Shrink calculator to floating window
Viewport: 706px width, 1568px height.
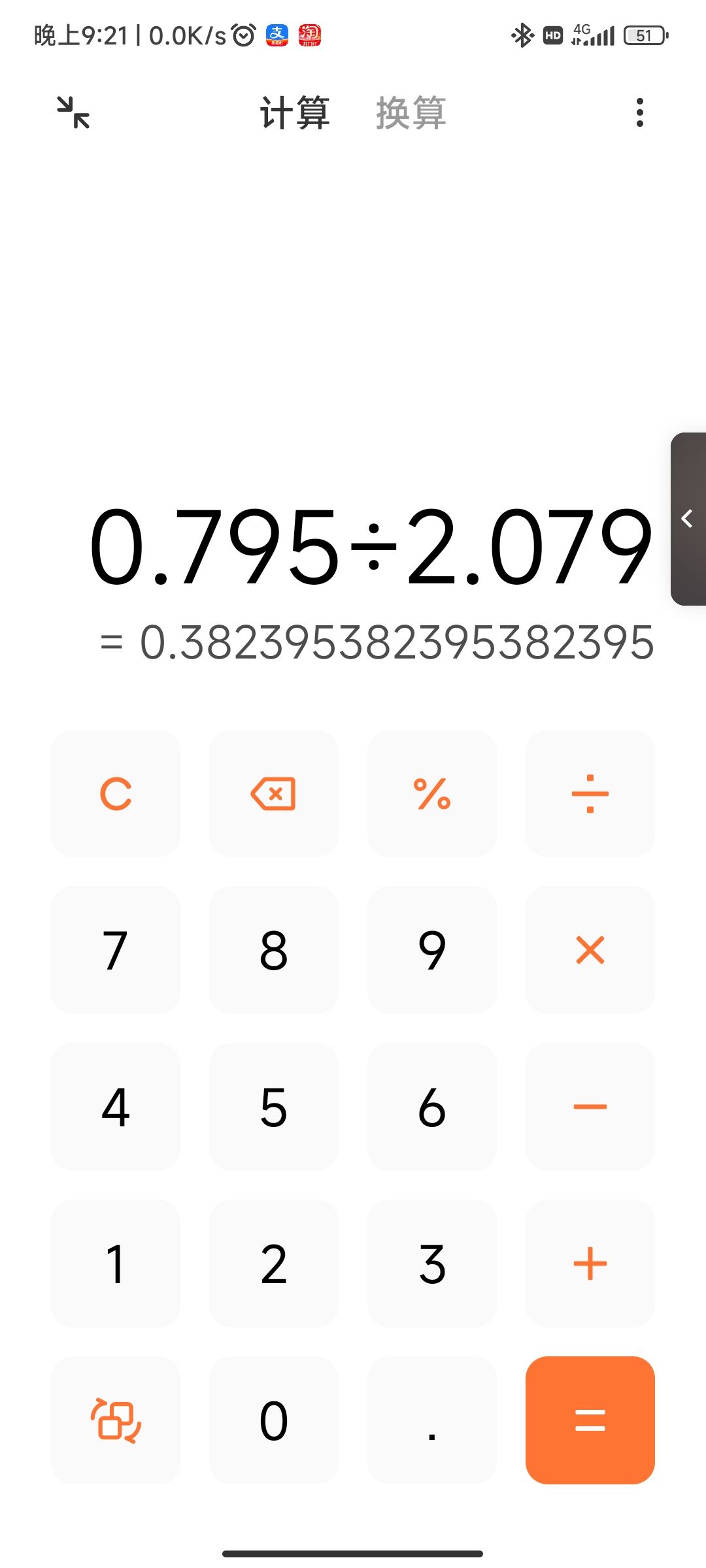(x=73, y=112)
